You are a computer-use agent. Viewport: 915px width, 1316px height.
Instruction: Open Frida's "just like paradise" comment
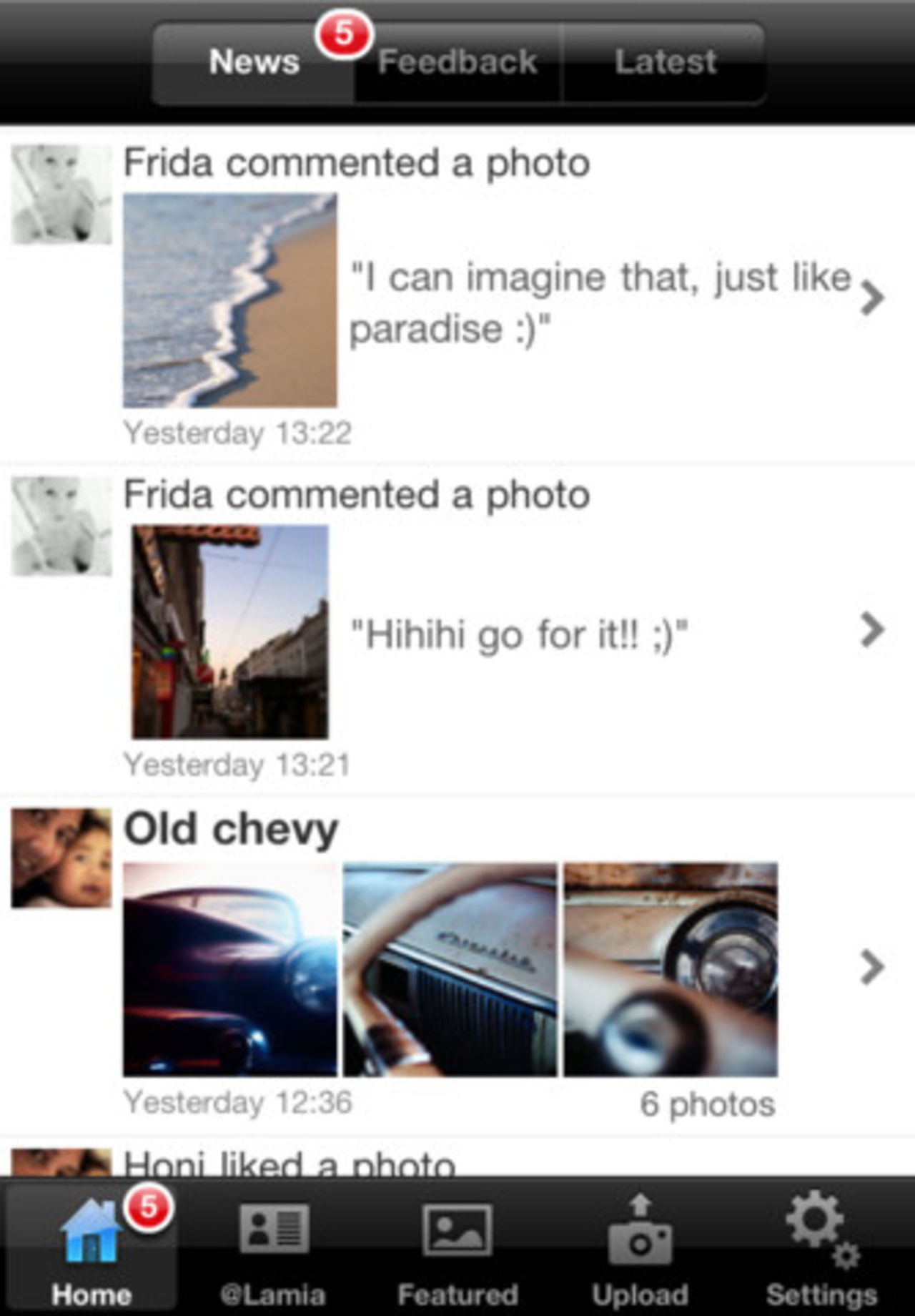(x=600, y=302)
